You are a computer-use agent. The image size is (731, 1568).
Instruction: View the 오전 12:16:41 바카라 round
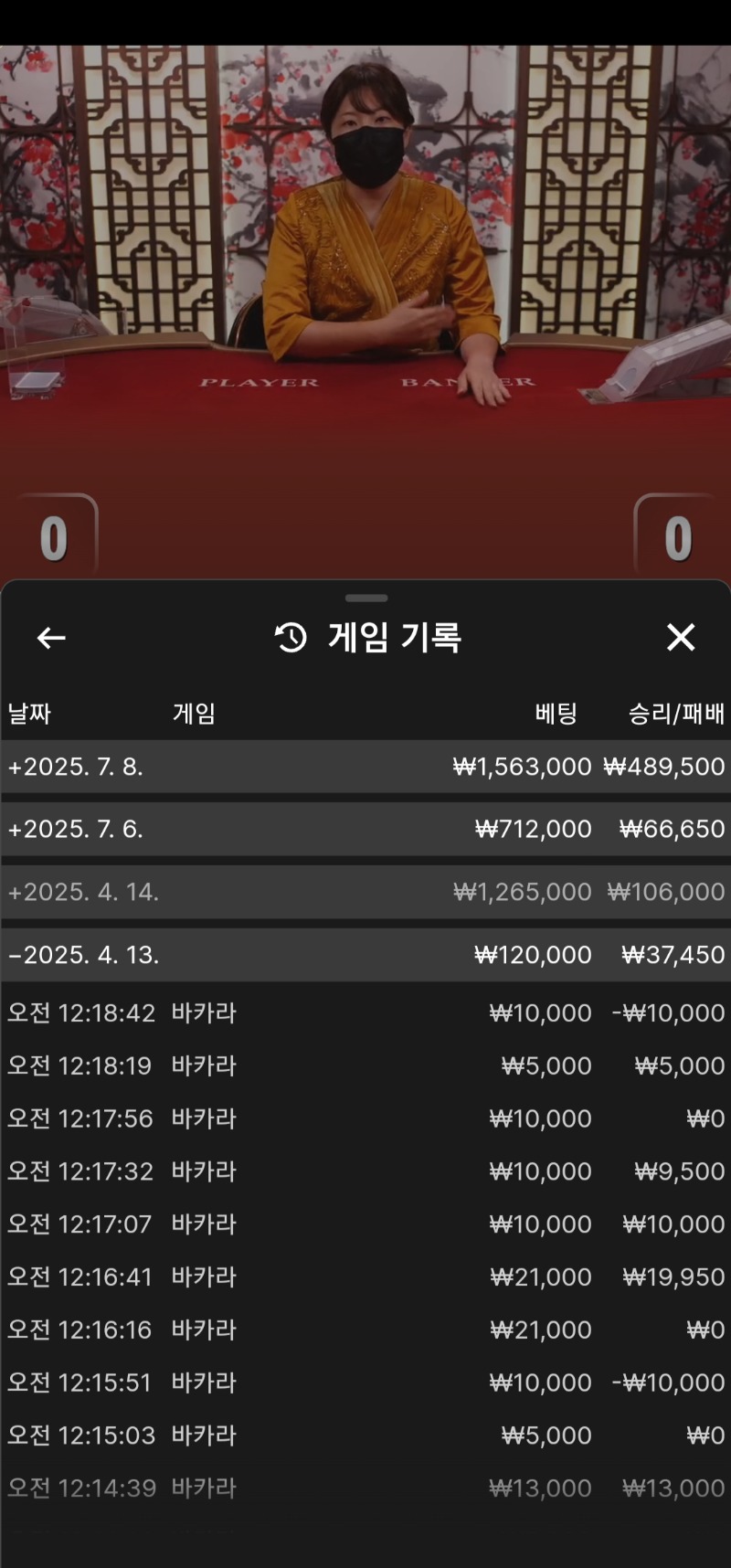(x=365, y=1277)
